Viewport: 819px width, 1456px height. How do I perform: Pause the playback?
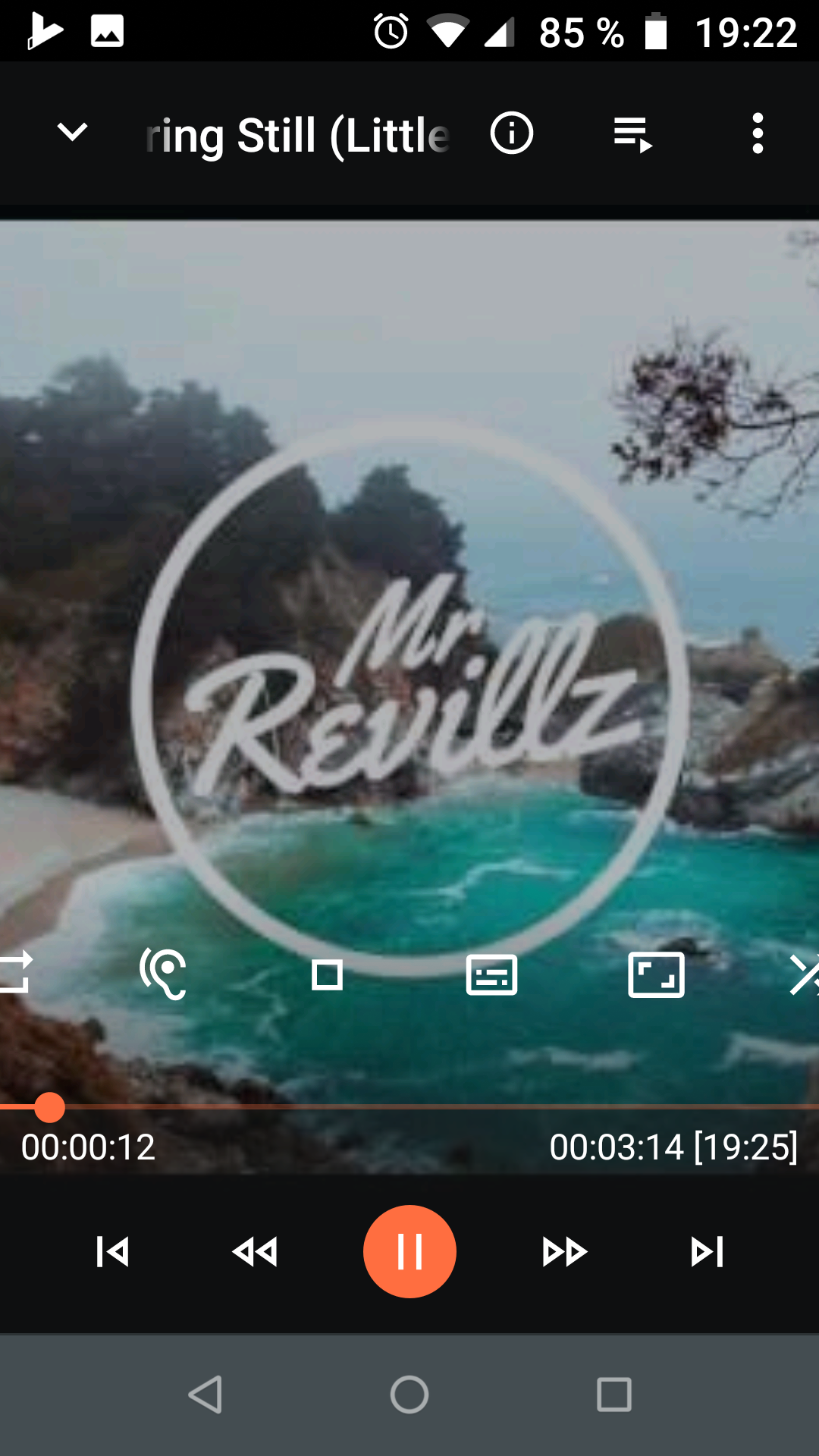(409, 1251)
